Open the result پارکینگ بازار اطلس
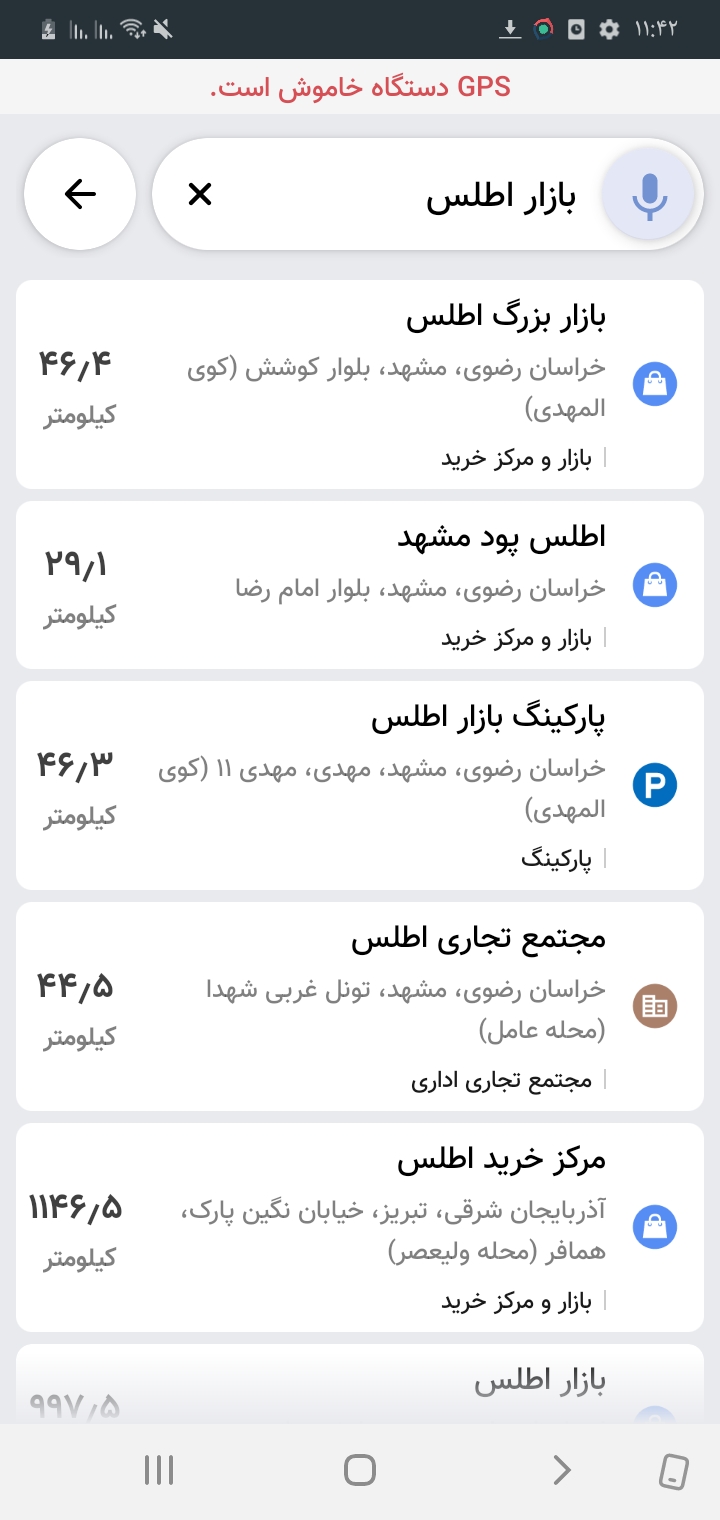720x1520 pixels. pyautogui.click(x=360, y=785)
